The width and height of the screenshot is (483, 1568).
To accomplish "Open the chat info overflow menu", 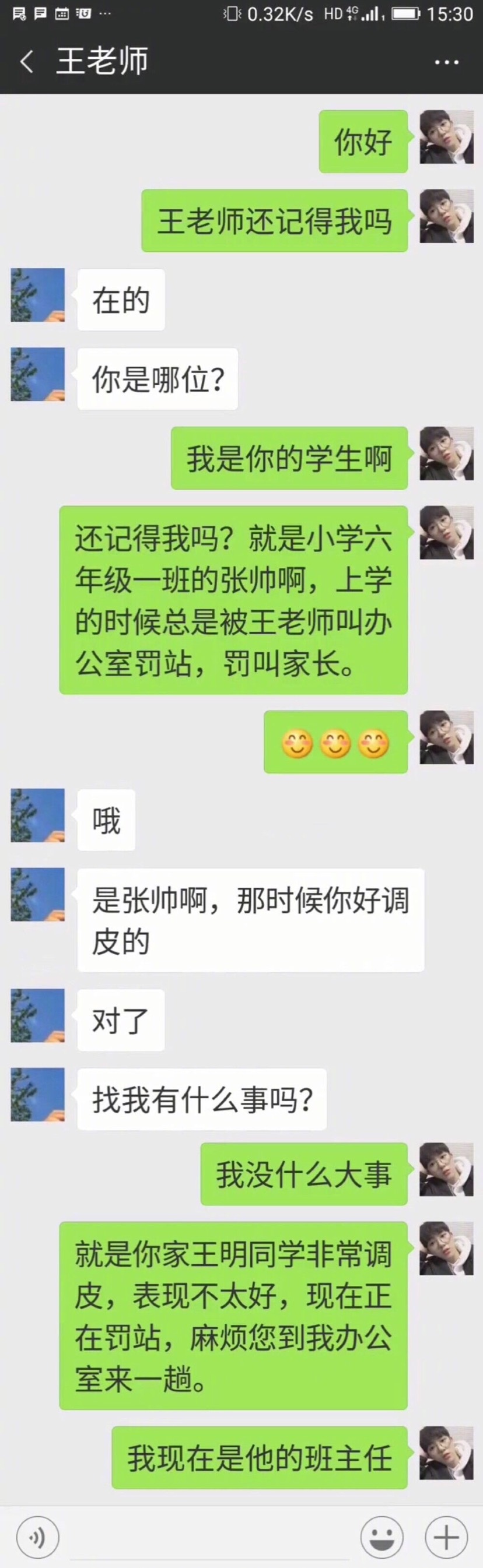I will tap(446, 62).
